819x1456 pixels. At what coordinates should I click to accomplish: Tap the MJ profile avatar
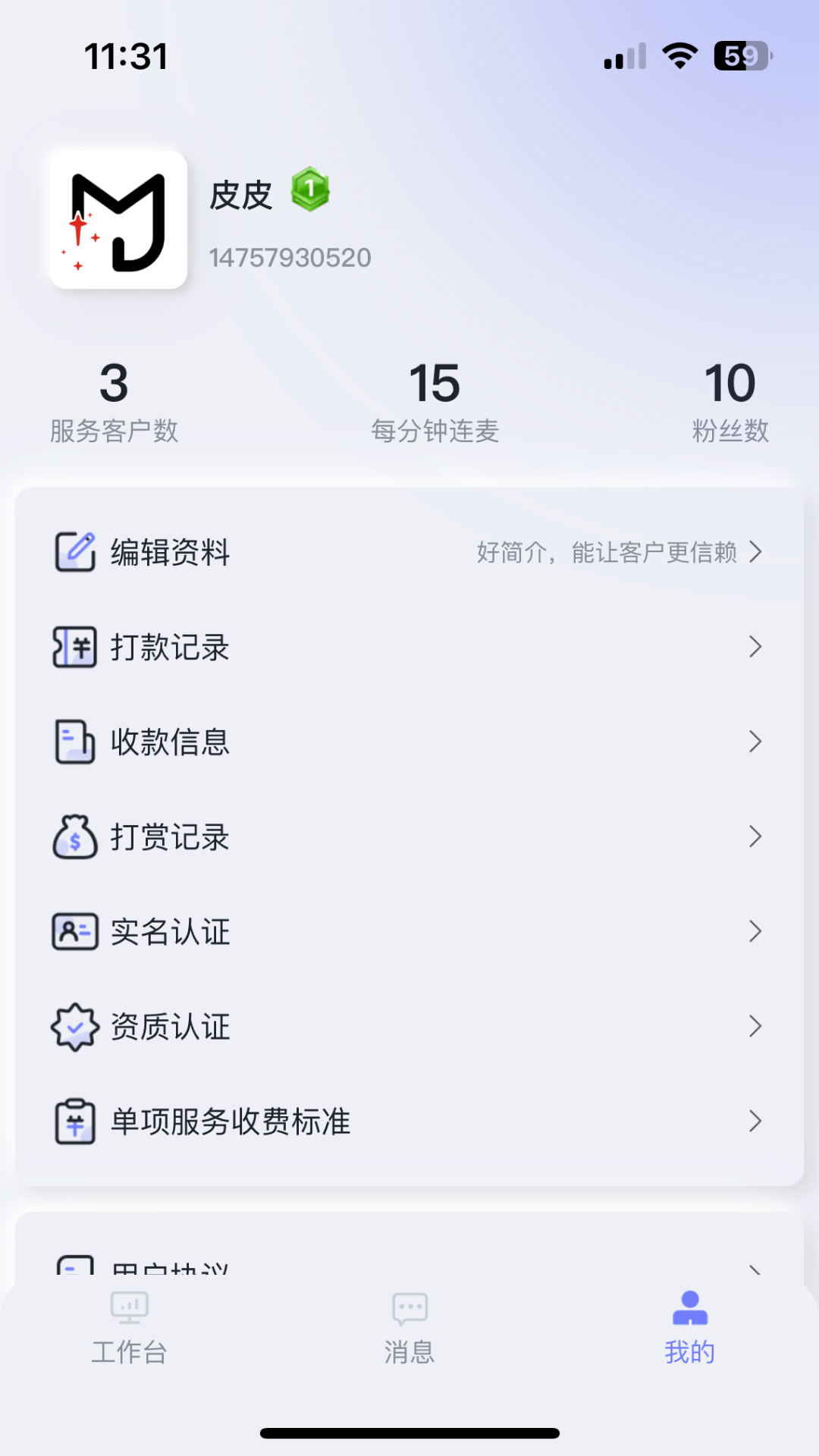click(118, 220)
